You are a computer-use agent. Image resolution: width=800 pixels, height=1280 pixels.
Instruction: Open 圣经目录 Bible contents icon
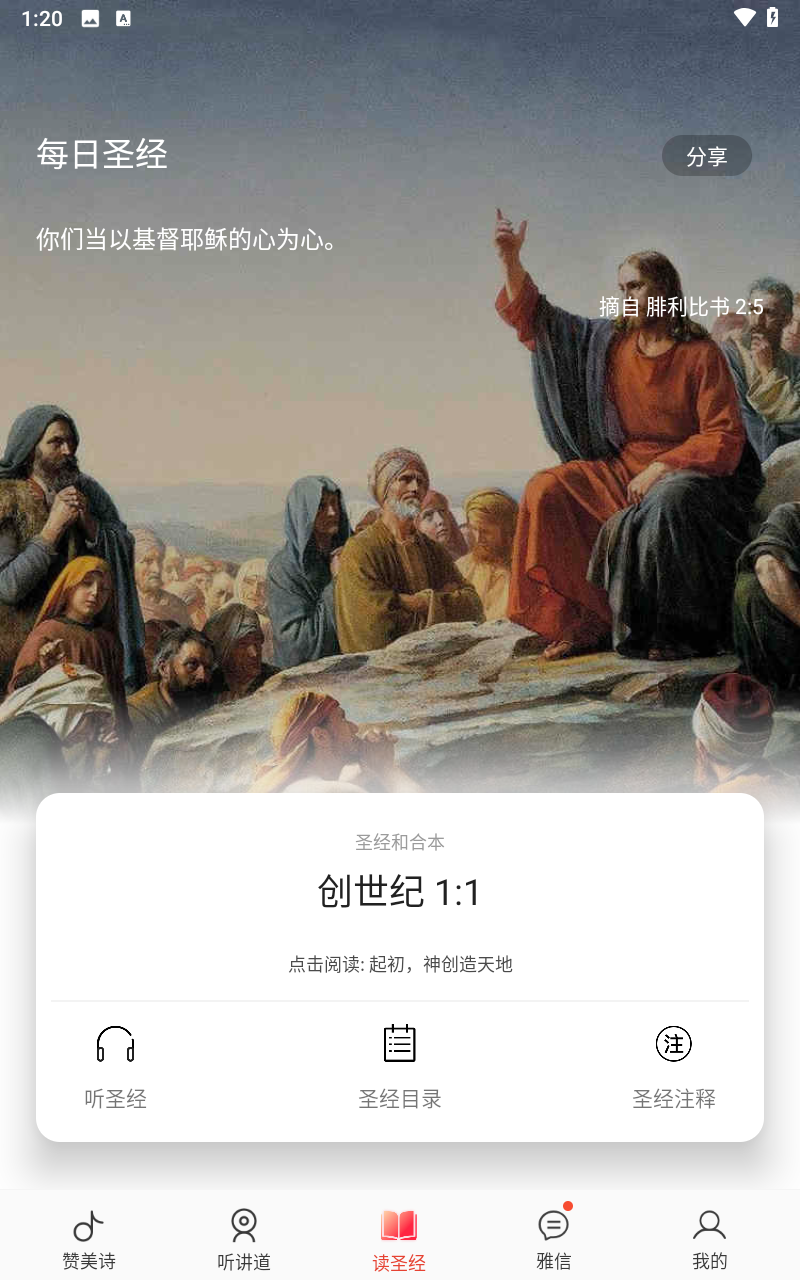point(399,1043)
